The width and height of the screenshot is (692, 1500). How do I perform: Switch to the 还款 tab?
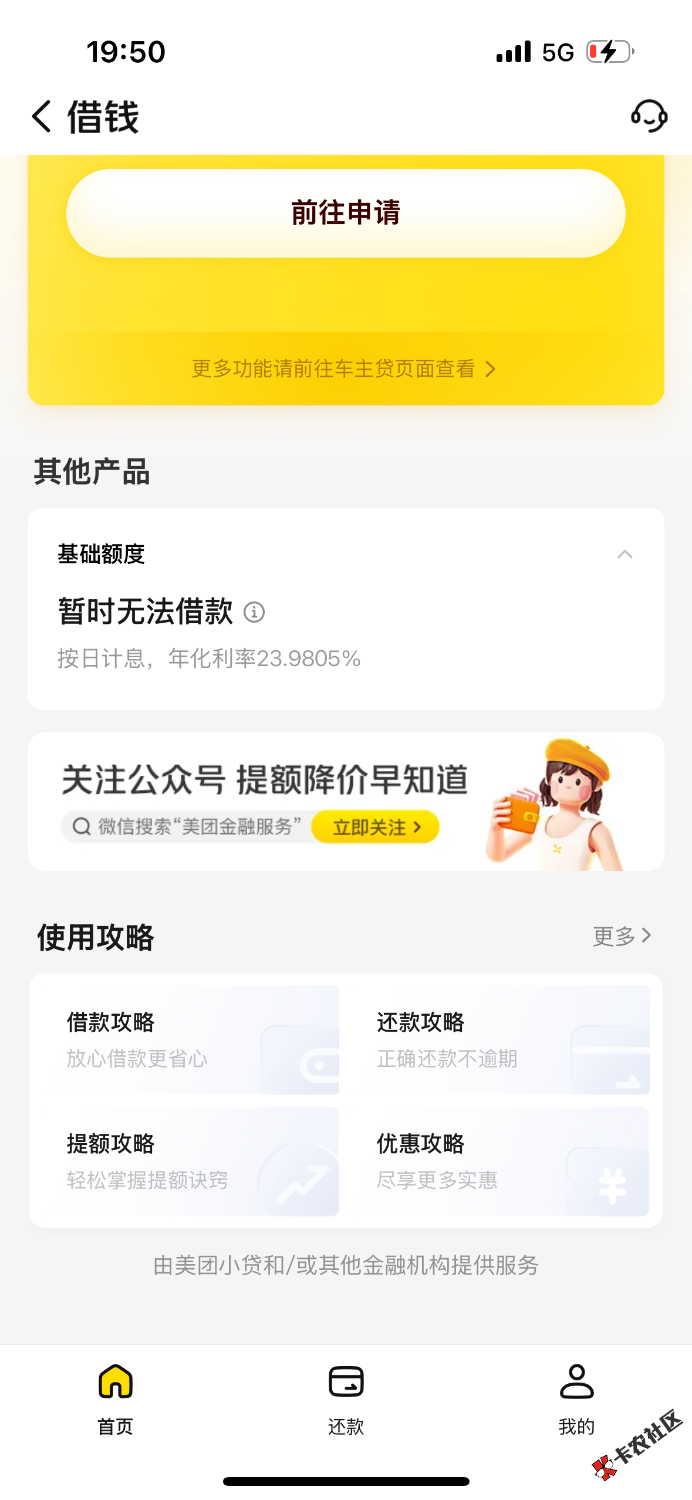coord(346,1399)
